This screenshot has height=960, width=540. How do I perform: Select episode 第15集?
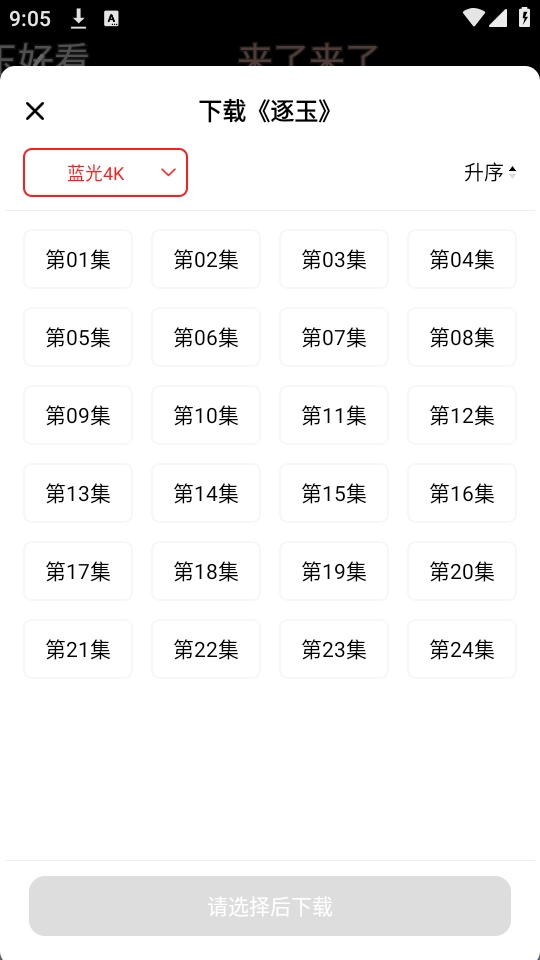[x=334, y=493]
